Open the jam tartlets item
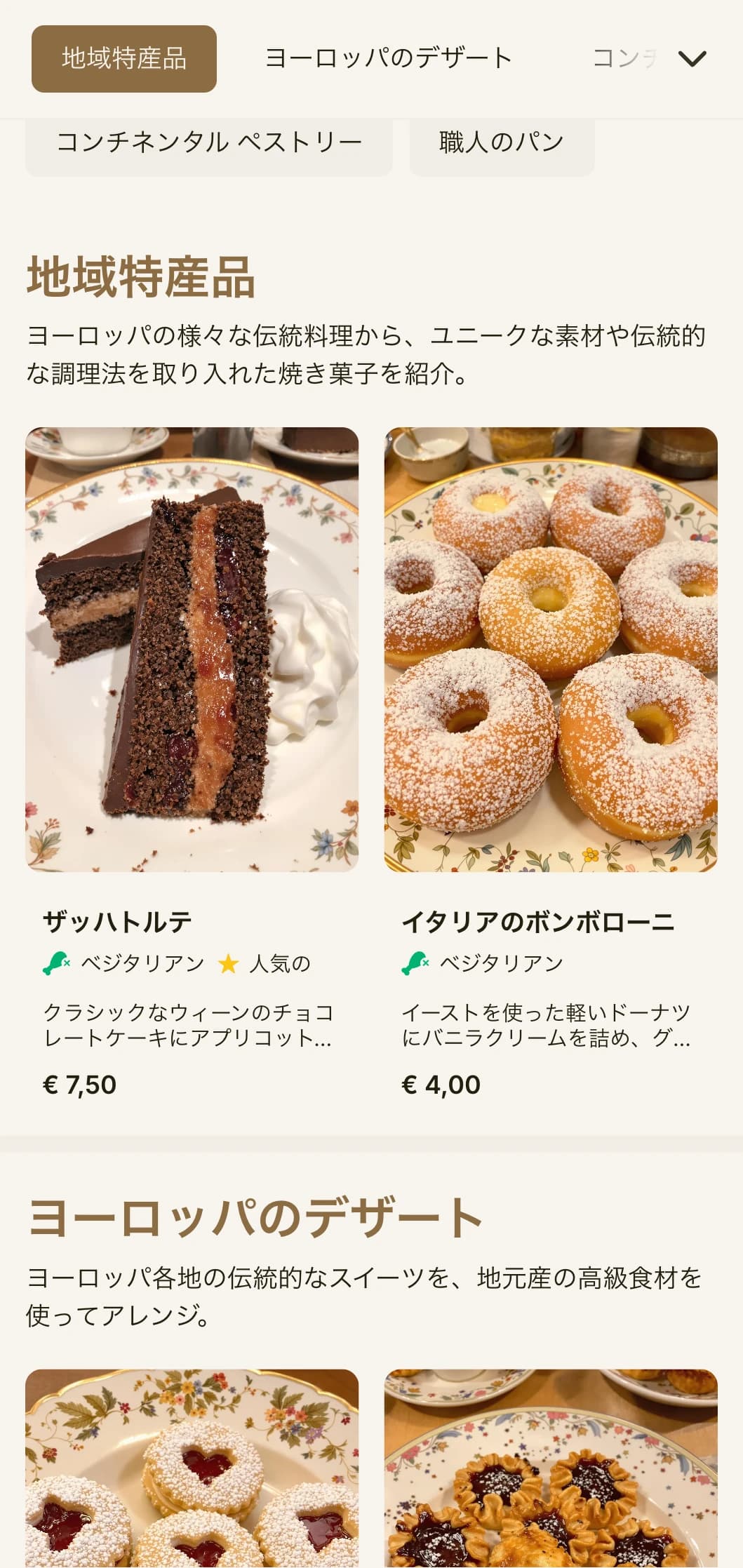 pyautogui.click(x=551, y=1470)
